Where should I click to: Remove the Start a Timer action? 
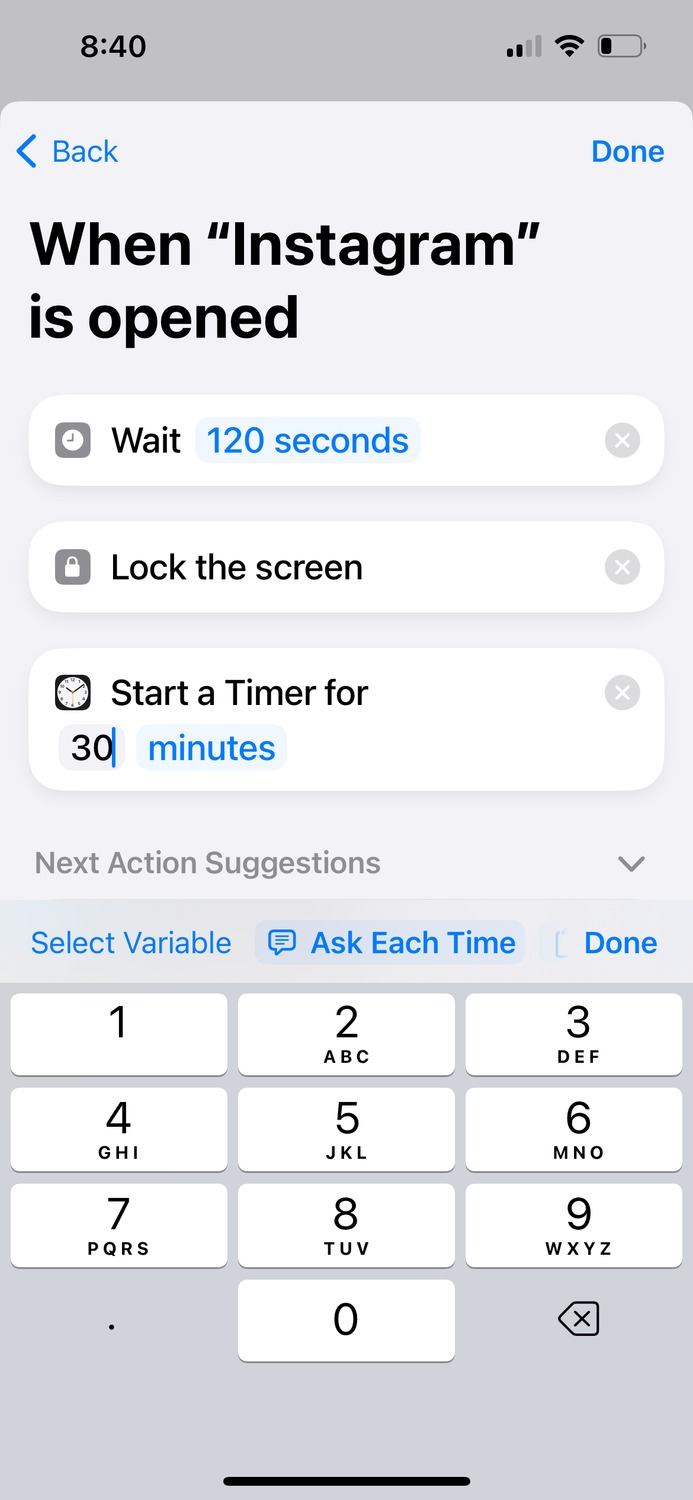pos(622,693)
